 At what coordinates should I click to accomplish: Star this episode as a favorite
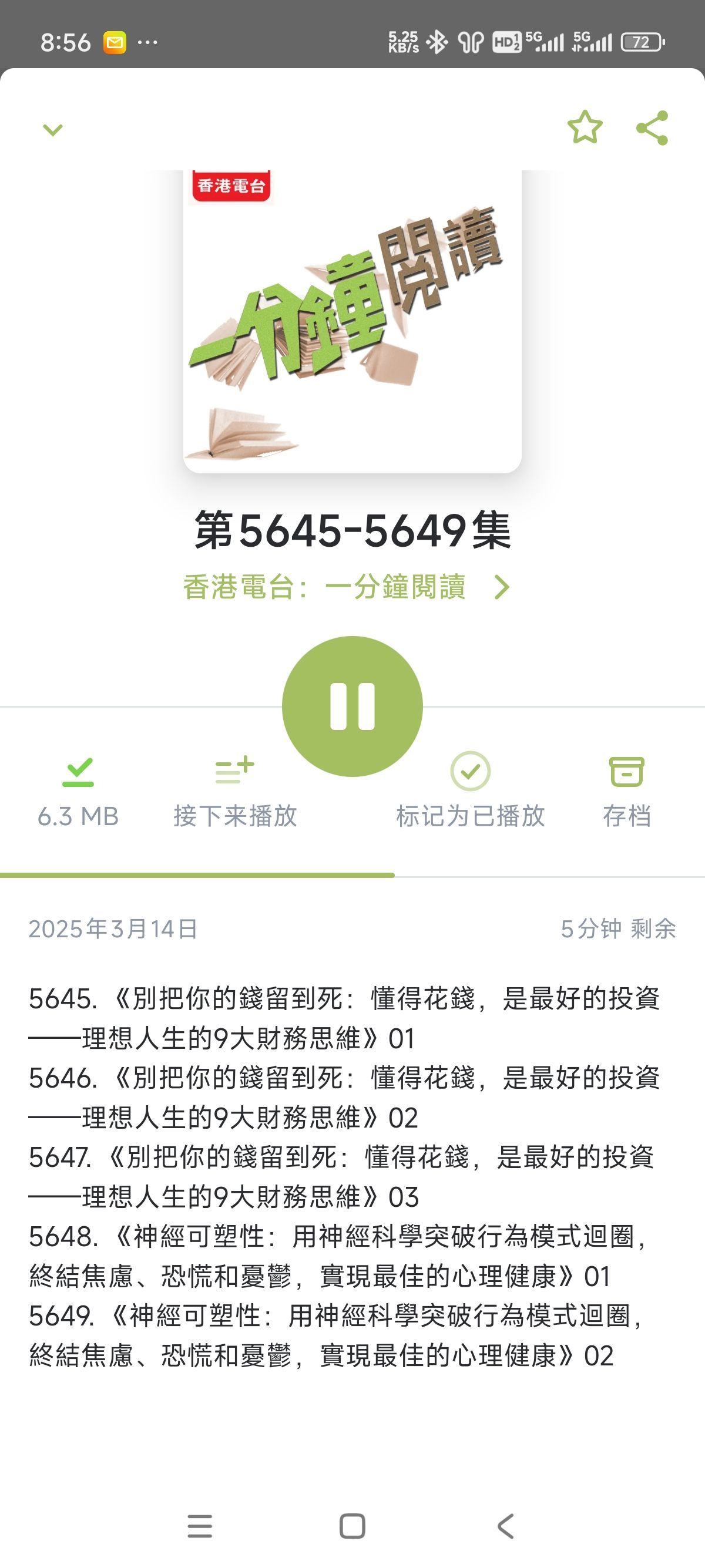coord(585,128)
